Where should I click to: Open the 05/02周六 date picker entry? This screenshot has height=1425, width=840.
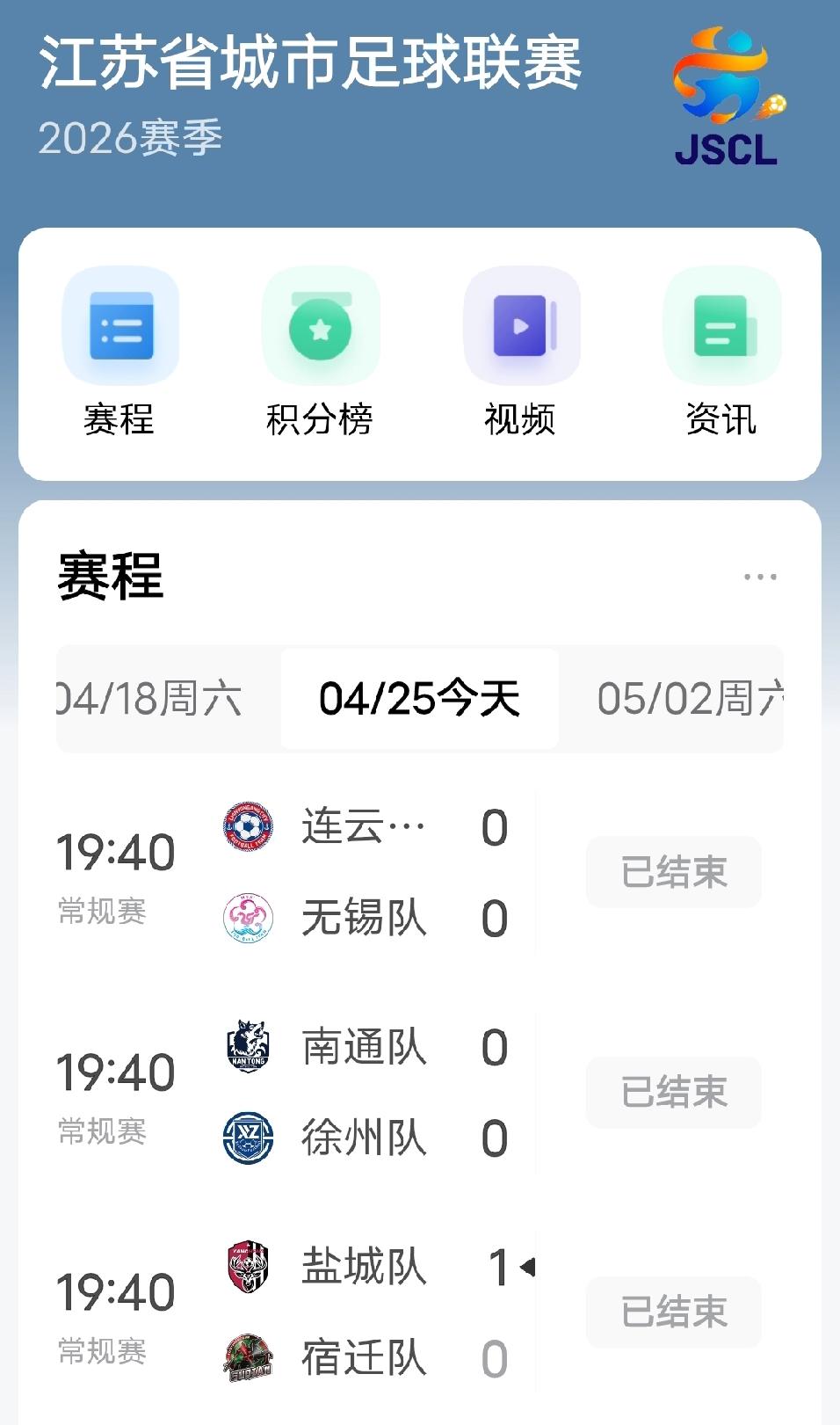pos(693,699)
